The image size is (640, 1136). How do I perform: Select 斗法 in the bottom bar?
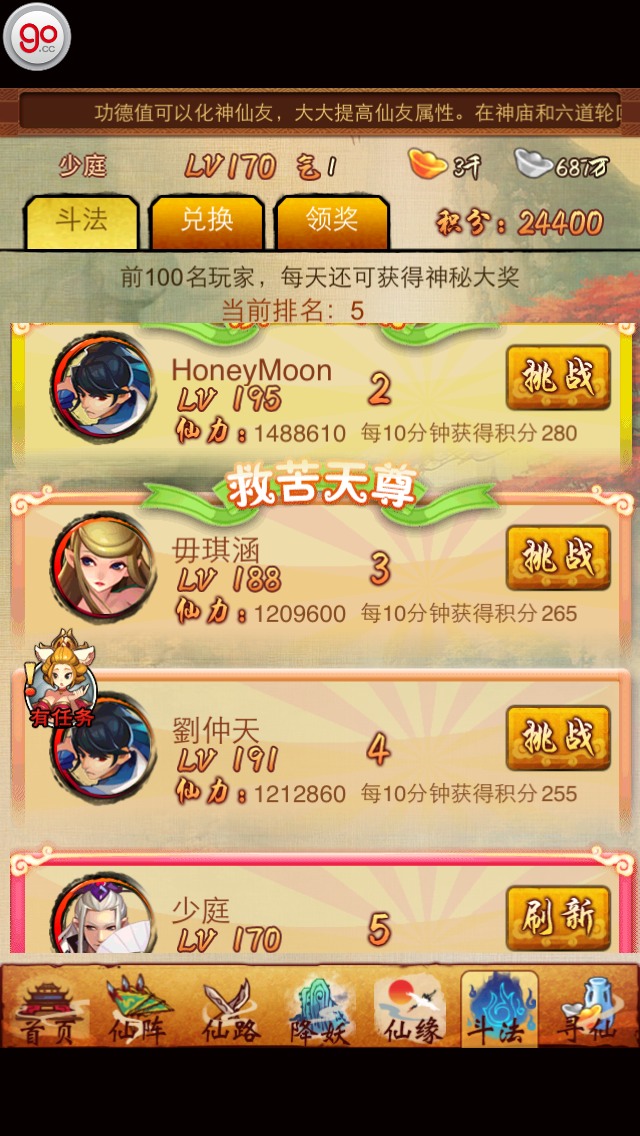click(x=499, y=1010)
